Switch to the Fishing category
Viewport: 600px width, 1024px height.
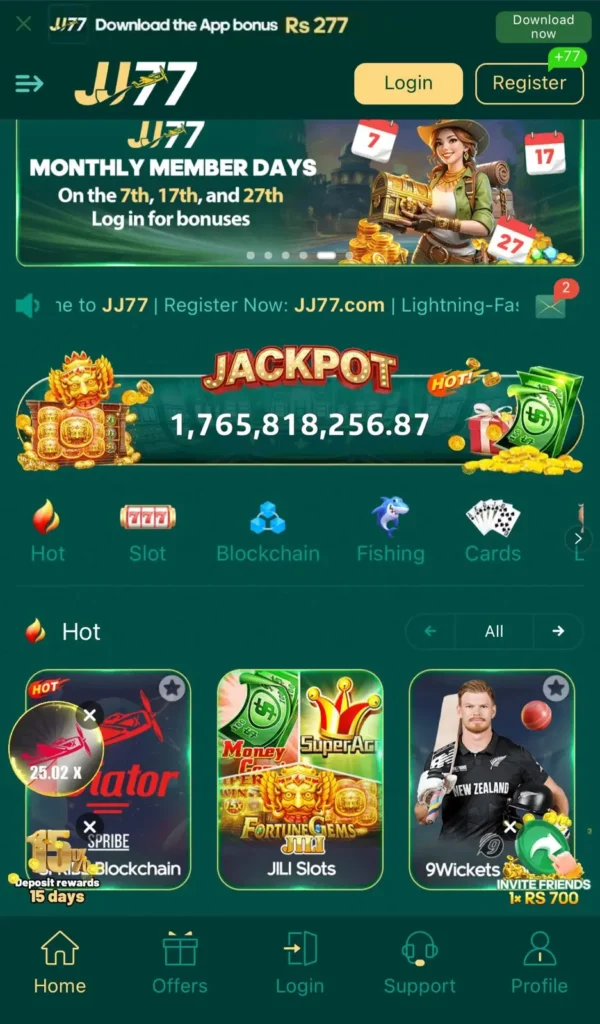pyautogui.click(x=390, y=532)
